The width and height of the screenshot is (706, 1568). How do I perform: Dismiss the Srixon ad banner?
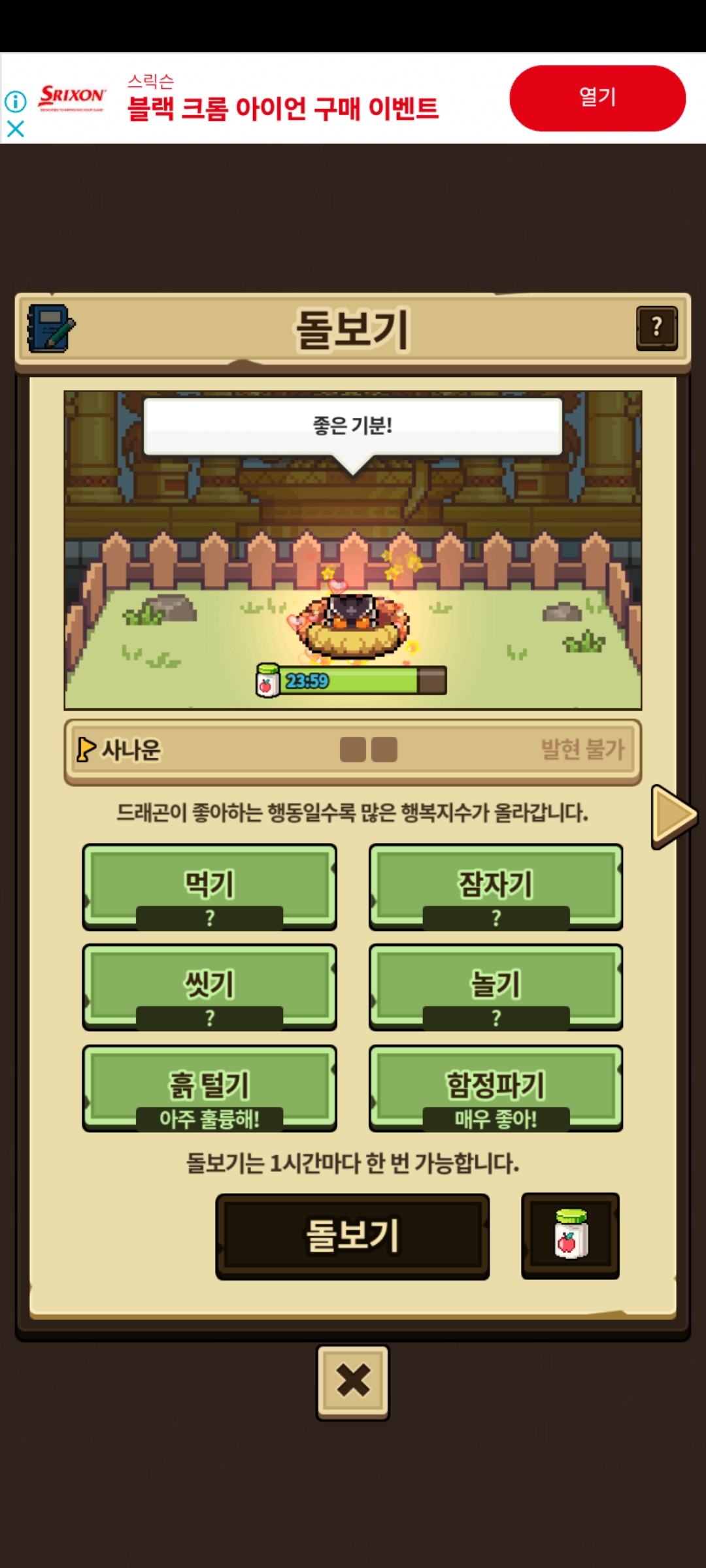16,129
